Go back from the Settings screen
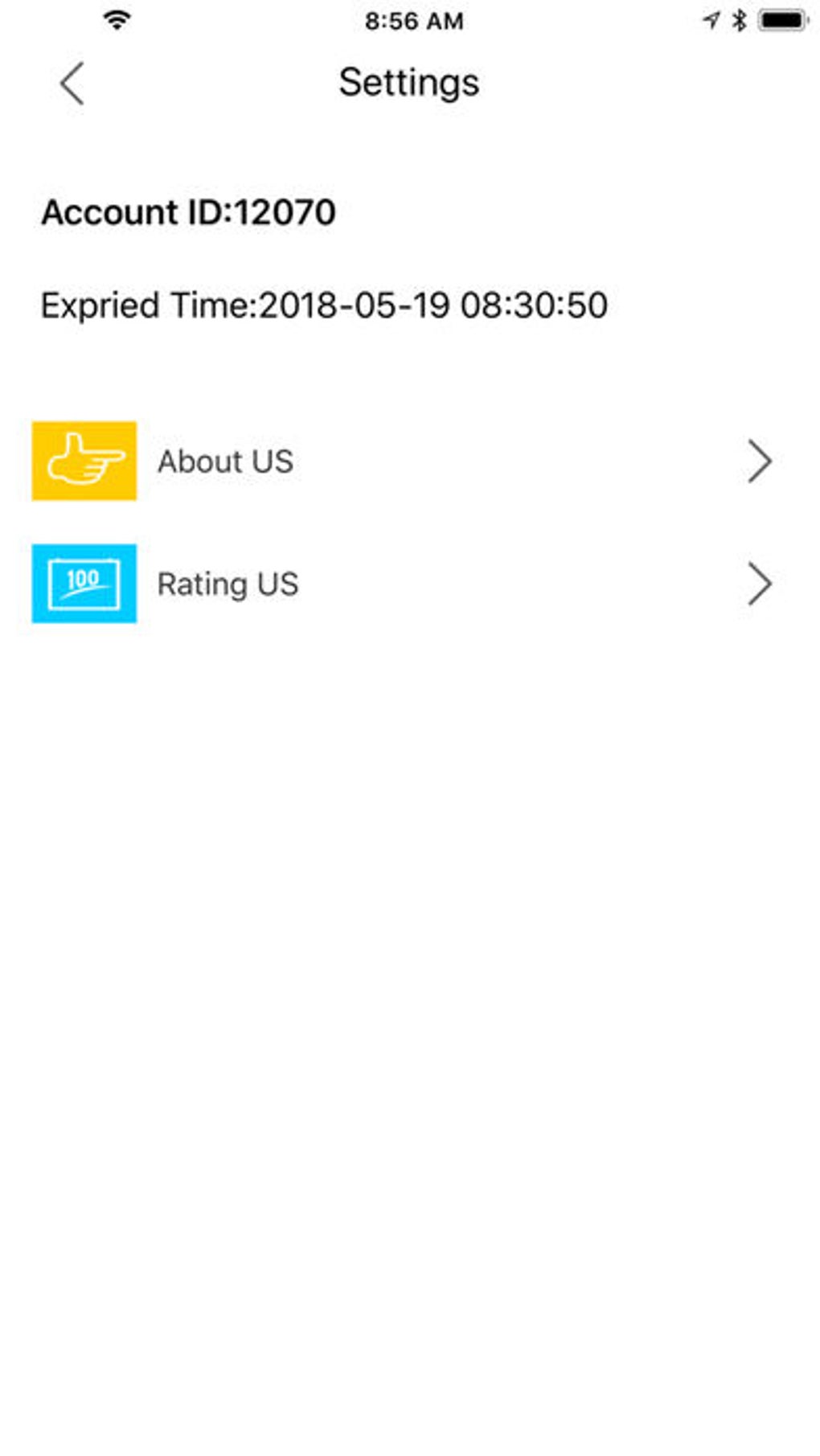 (x=72, y=84)
